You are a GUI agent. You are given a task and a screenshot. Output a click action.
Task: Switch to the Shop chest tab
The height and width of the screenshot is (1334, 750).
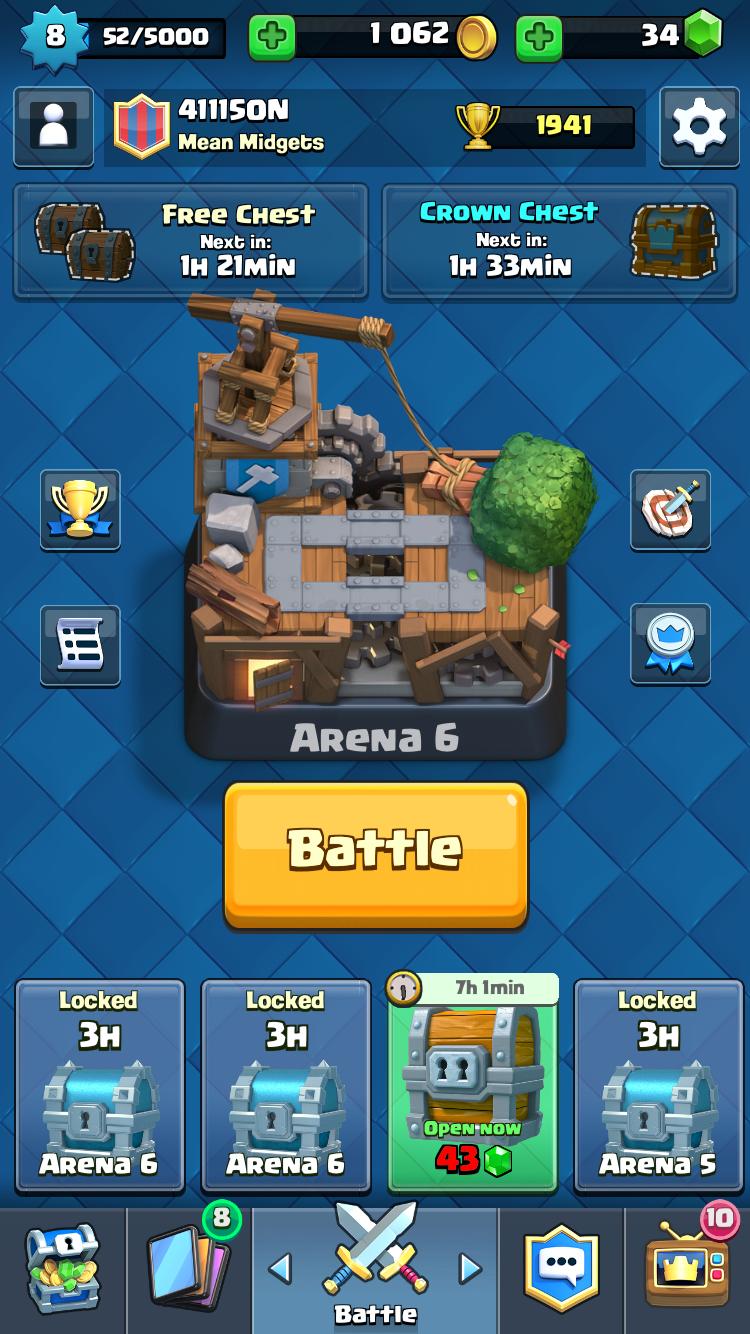click(62, 1270)
